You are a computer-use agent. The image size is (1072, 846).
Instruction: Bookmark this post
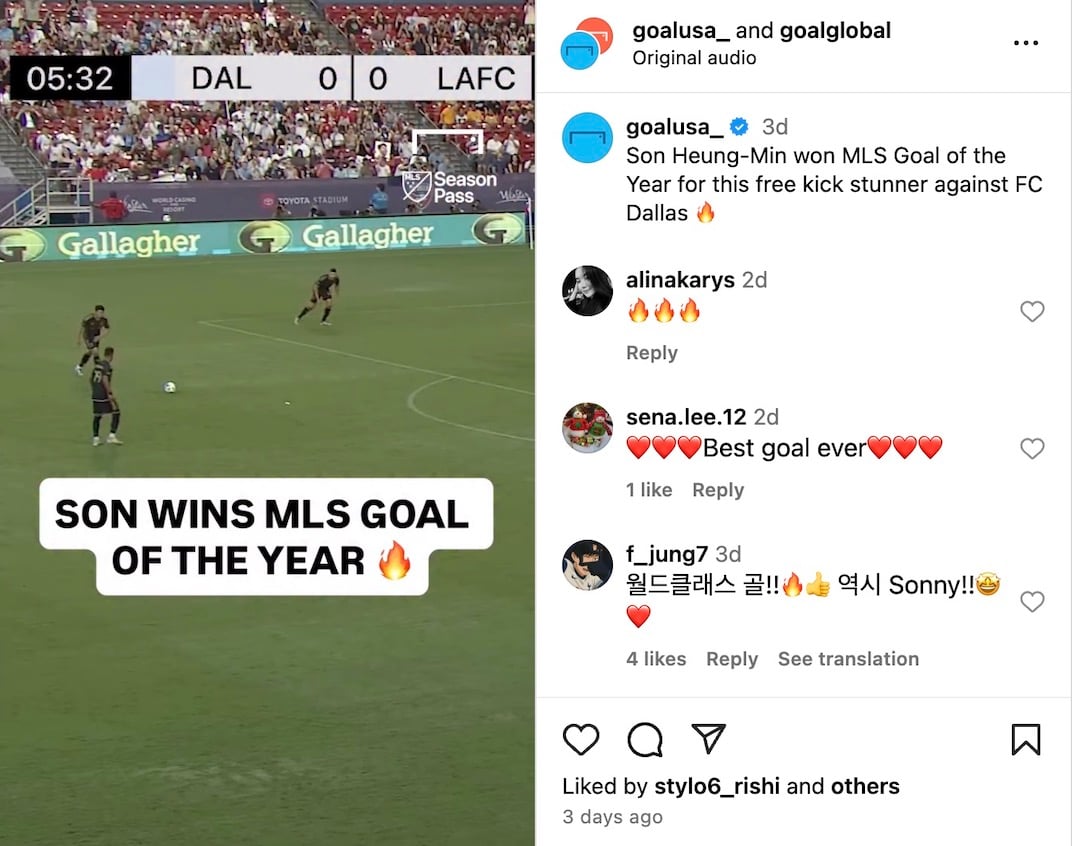pos(1026,740)
